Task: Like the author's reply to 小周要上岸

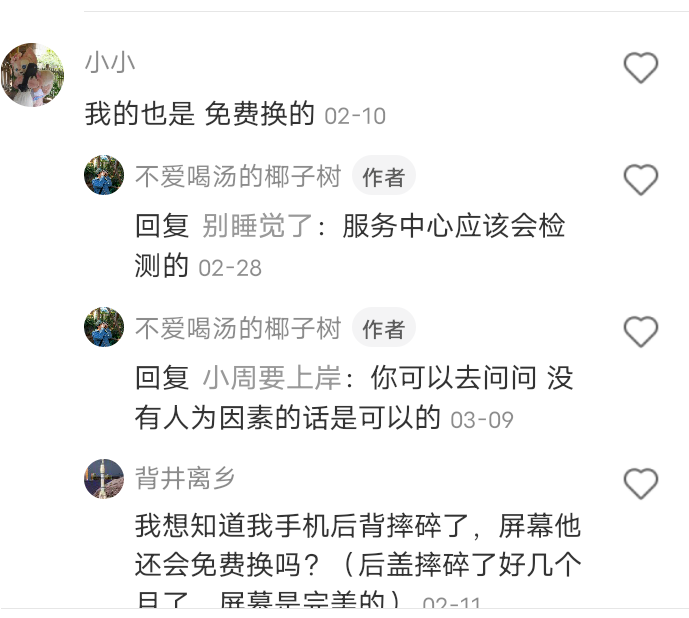Action: [640, 331]
